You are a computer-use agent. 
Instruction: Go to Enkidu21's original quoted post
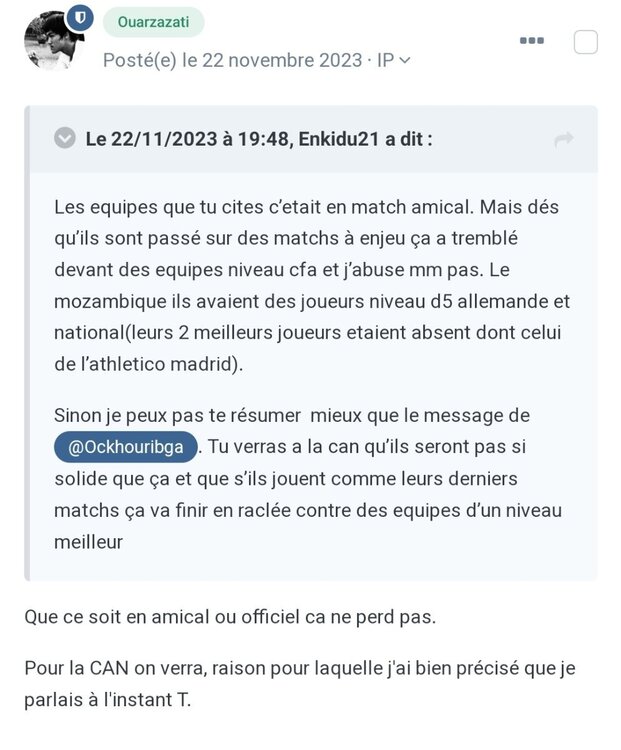pos(564,139)
